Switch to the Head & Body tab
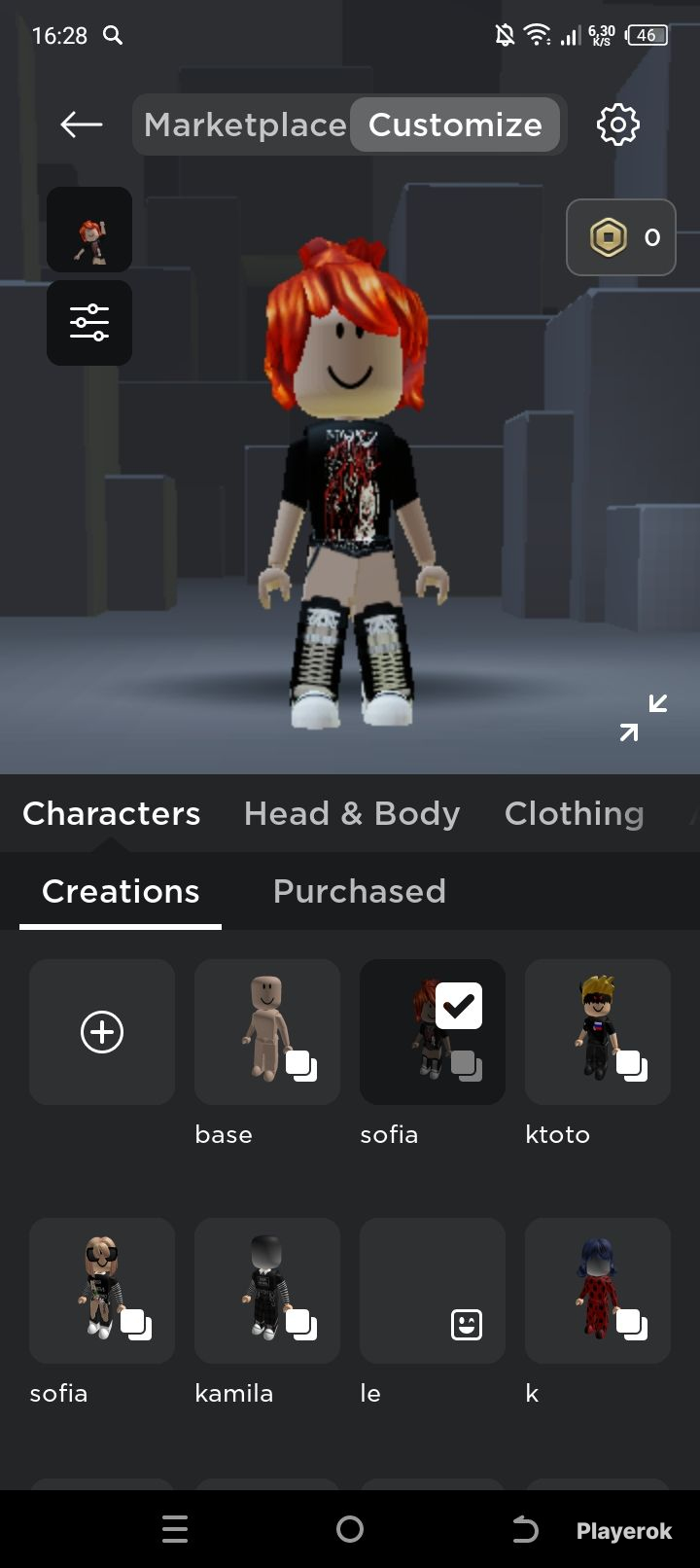Image resolution: width=700 pixels, height=1568 pixels. pyautogui.click(x=352, y=813)
